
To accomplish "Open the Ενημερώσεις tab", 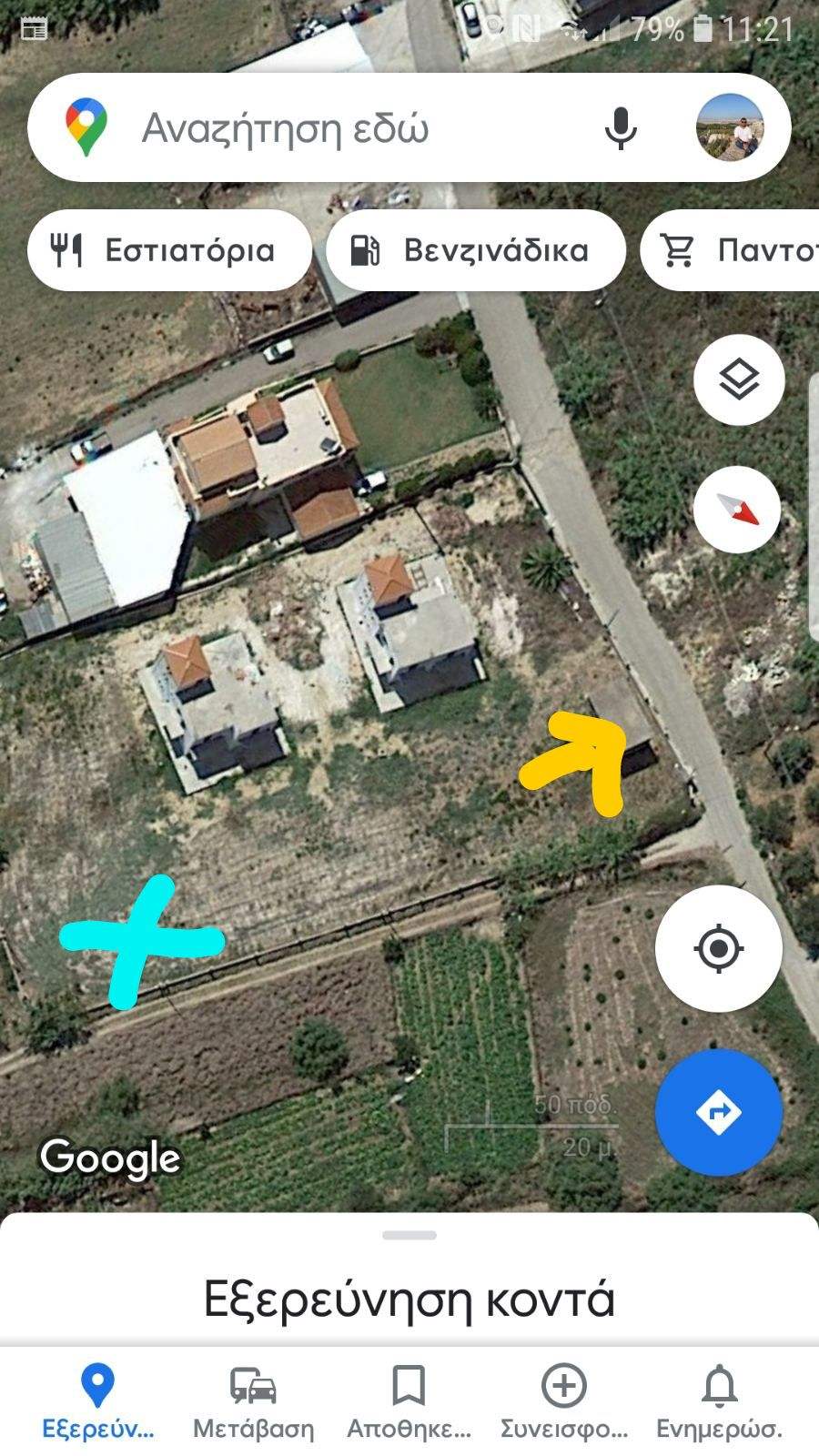I will point(719,1401).
